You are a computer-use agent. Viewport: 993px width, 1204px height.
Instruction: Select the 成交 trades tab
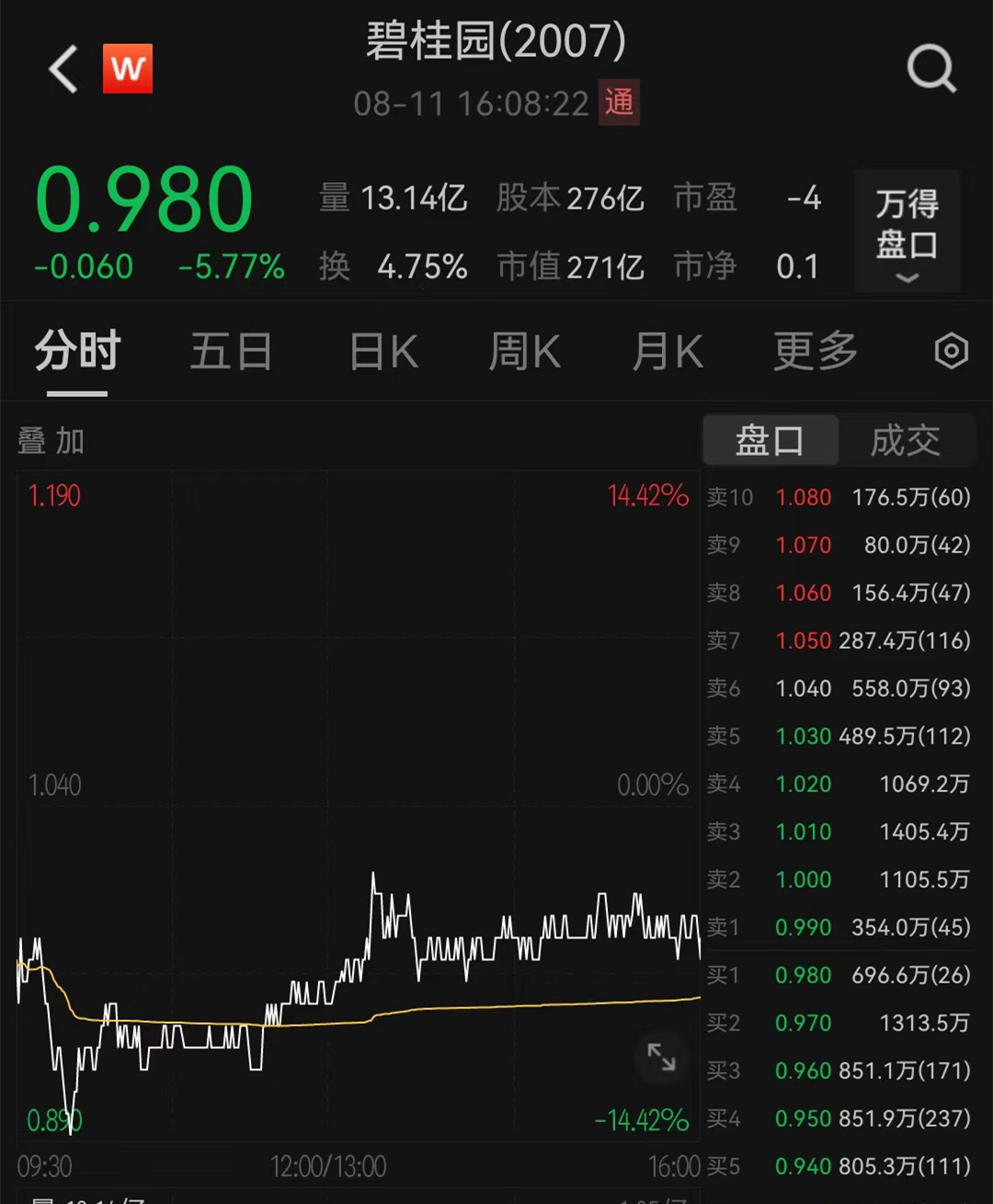905,440
